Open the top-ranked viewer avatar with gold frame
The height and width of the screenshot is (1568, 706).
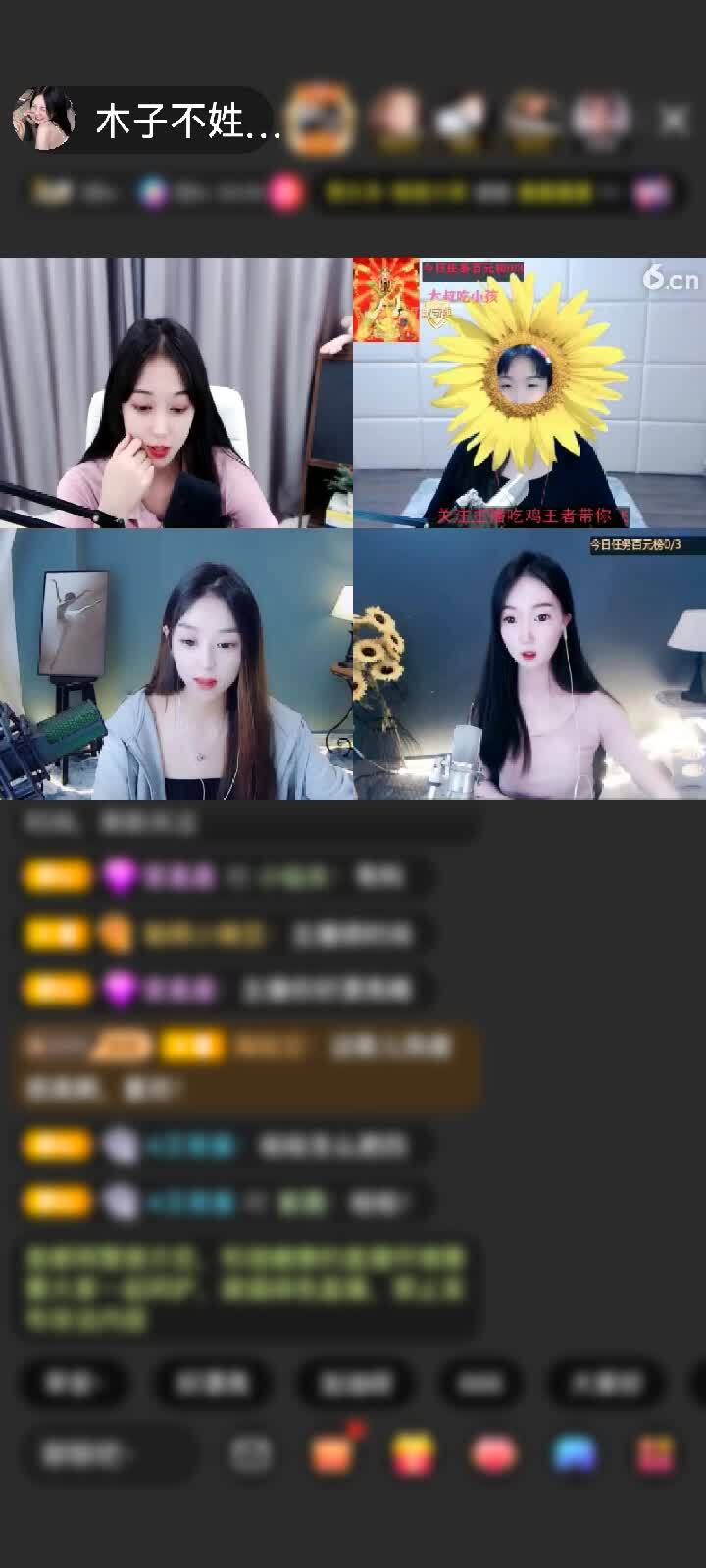pyautogui.click(x=320, y=120)
